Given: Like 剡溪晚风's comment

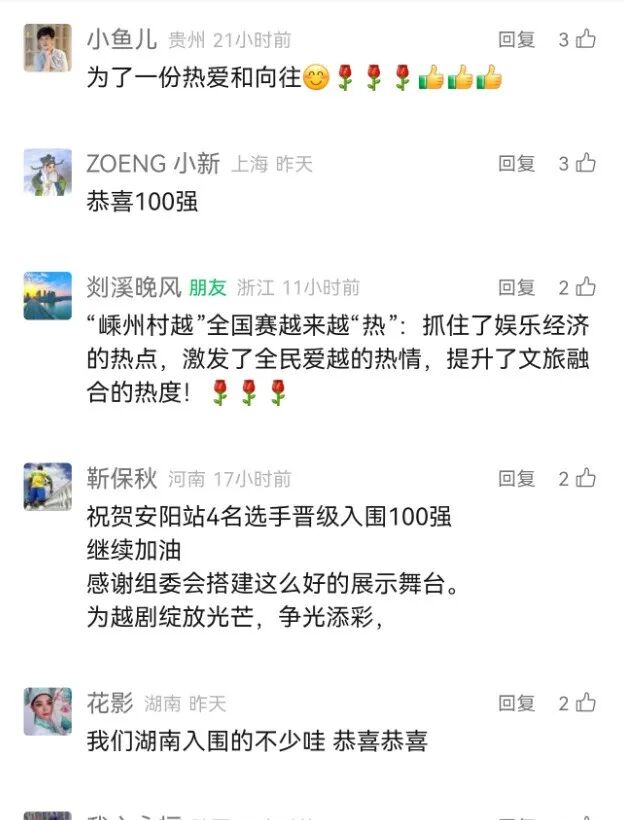Looking at the screenshot, I should (x=586, y=288).
